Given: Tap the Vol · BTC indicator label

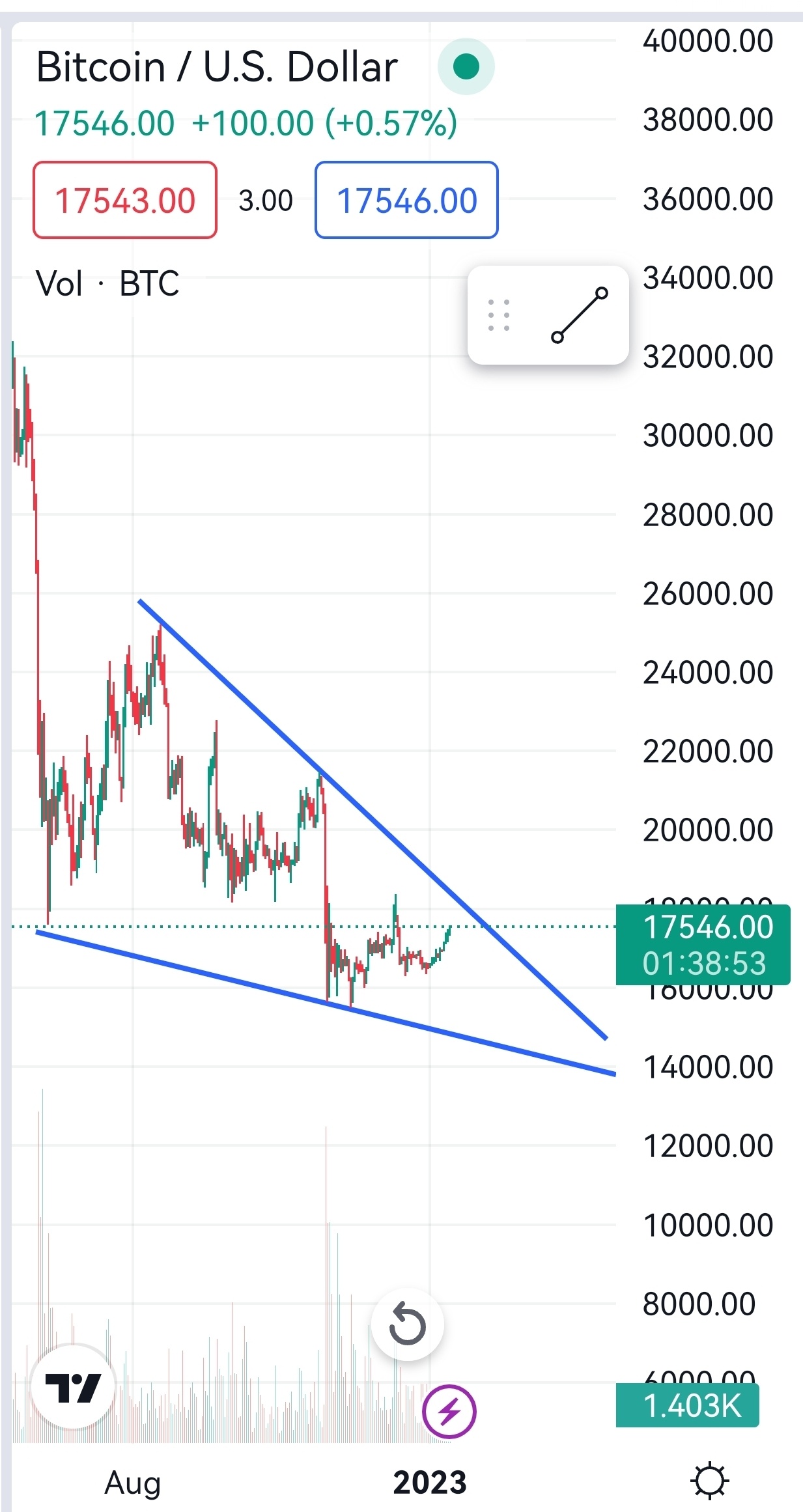Looking at the screenshot, I should pos(108,284).
